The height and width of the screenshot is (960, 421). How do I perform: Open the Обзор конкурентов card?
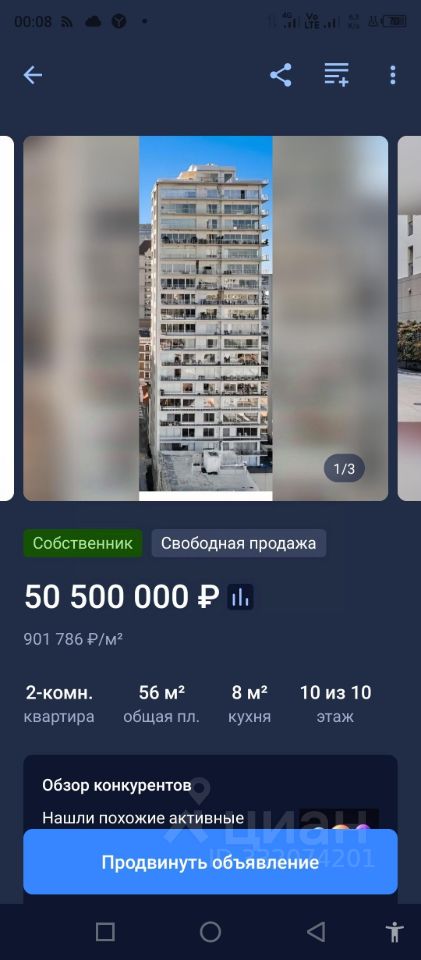point(210,792)
